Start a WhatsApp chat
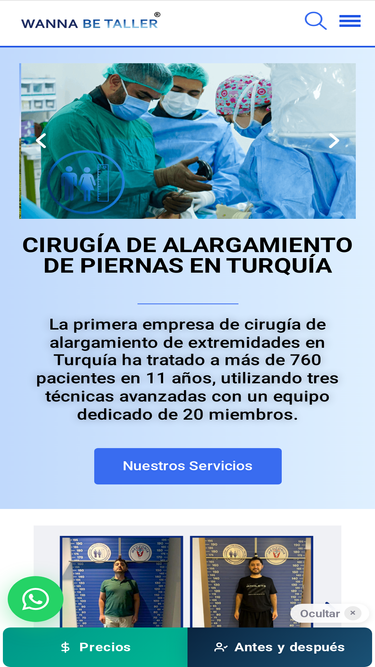 35,599
